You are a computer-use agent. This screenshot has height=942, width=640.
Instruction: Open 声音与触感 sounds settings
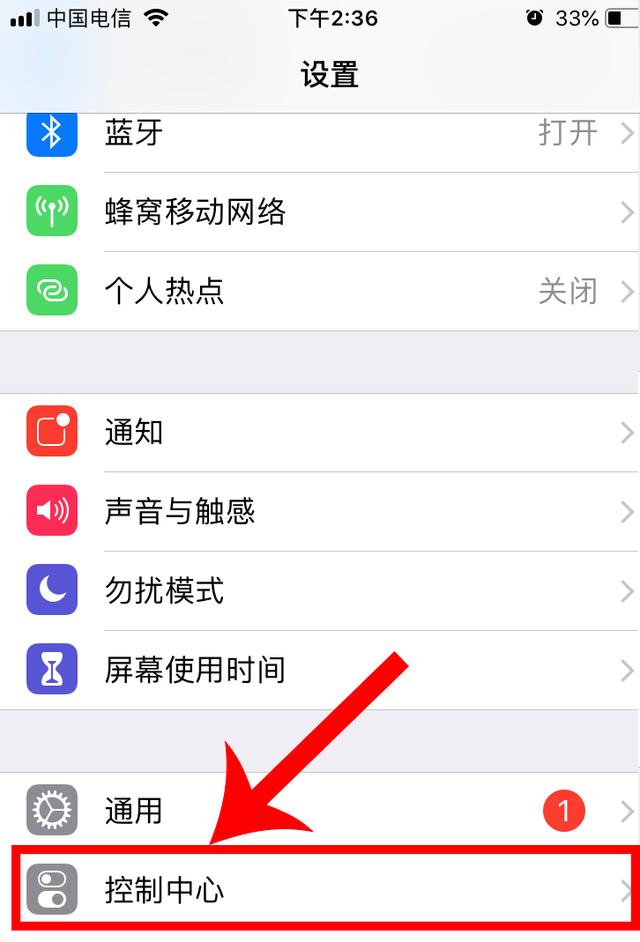tap(320, 512)
